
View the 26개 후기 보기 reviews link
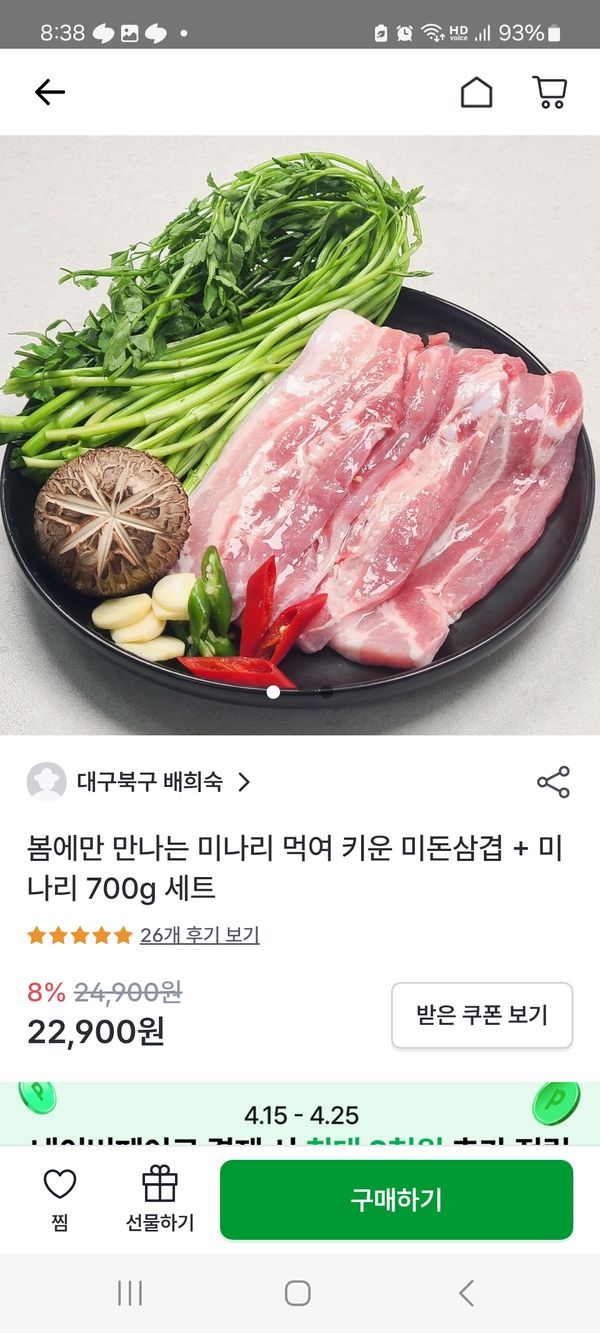[x=199, y=935]
